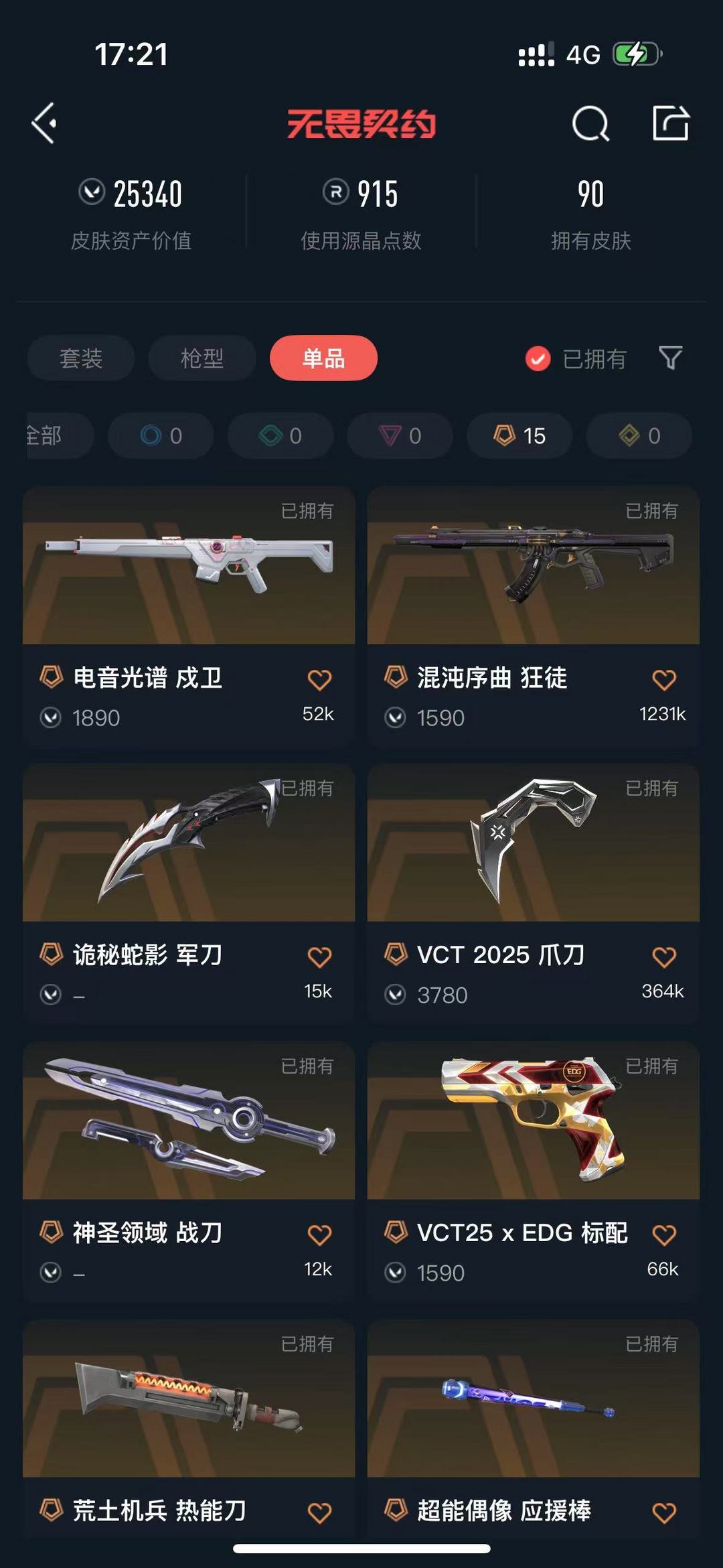Open the 神圣领域 战刀 skin card
Screen dimensions: 723x1568
[x=189, y=1171]
